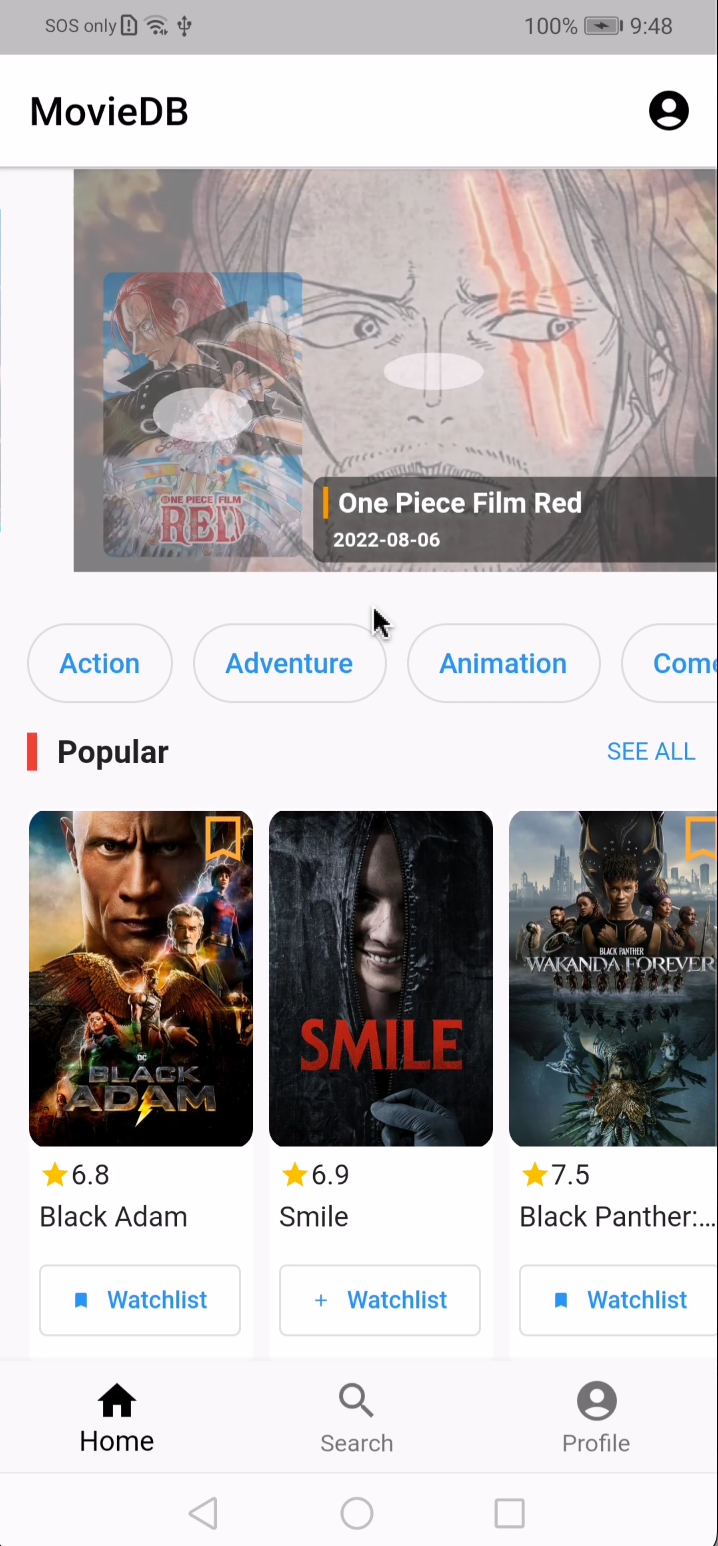The width and height of the screenshot is (718, 1546).
Task: Choose the Animation genre chip
Action: (503, 663)
